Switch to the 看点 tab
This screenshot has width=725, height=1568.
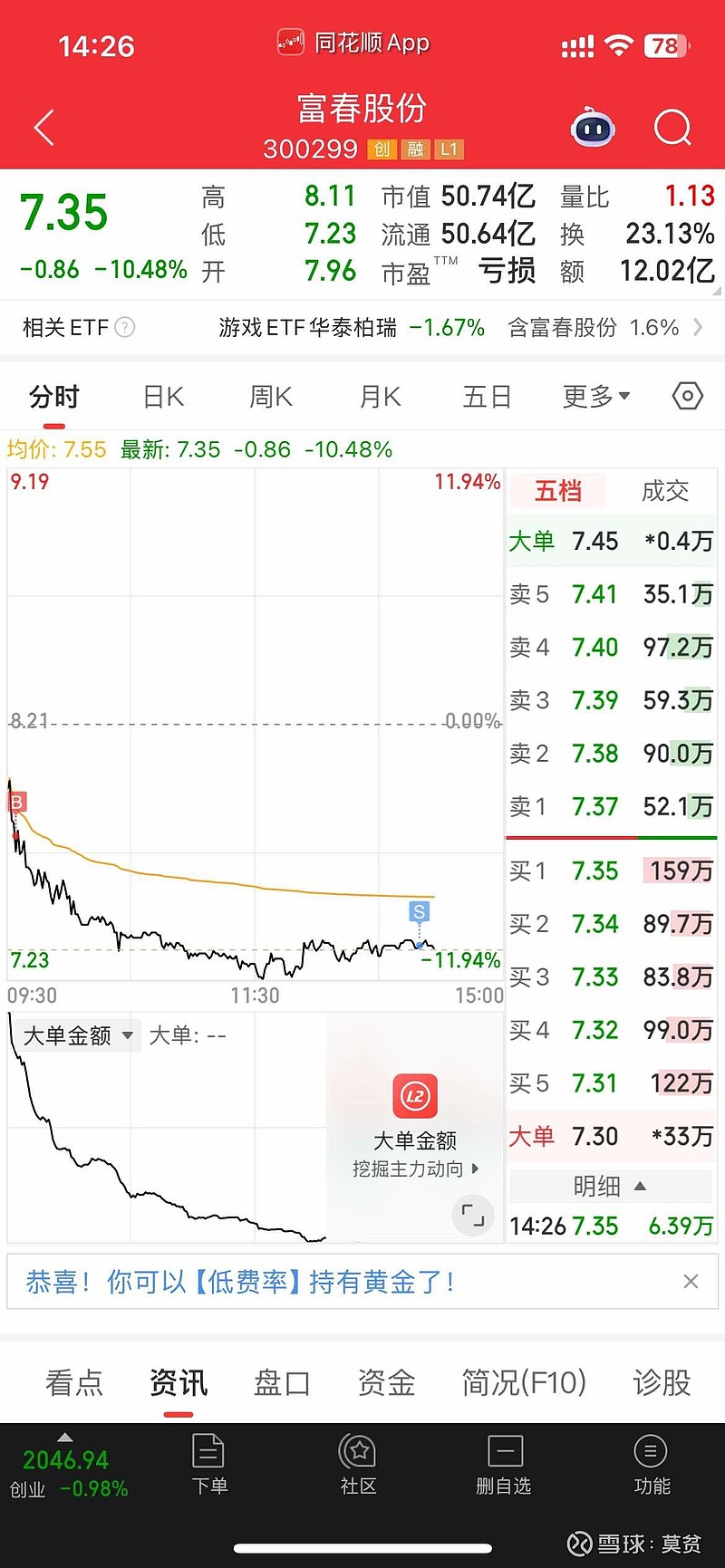click(74, 1382)
